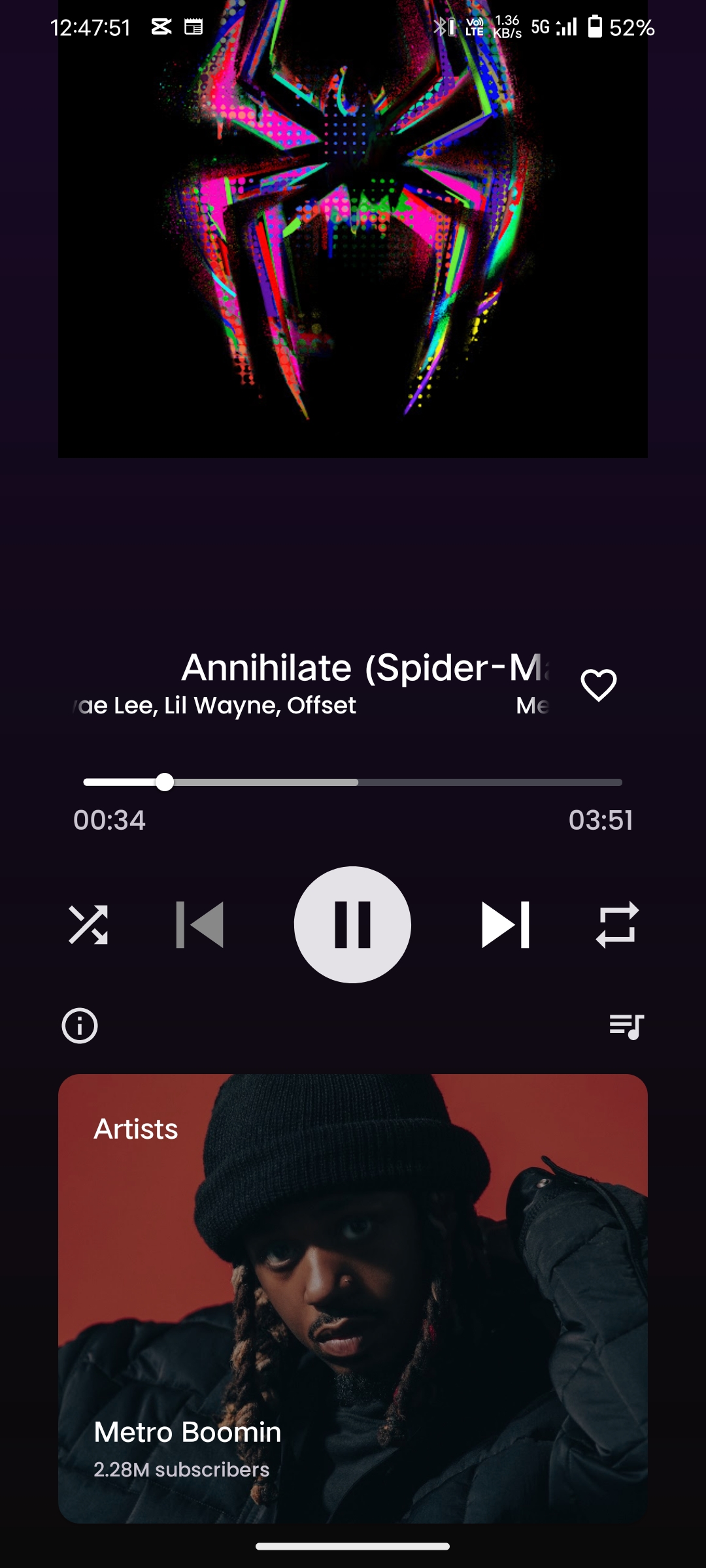The image size is (706, 1568).
Task: Tap the battery indicator in the status bar
Action: click(x=596, y=26)
